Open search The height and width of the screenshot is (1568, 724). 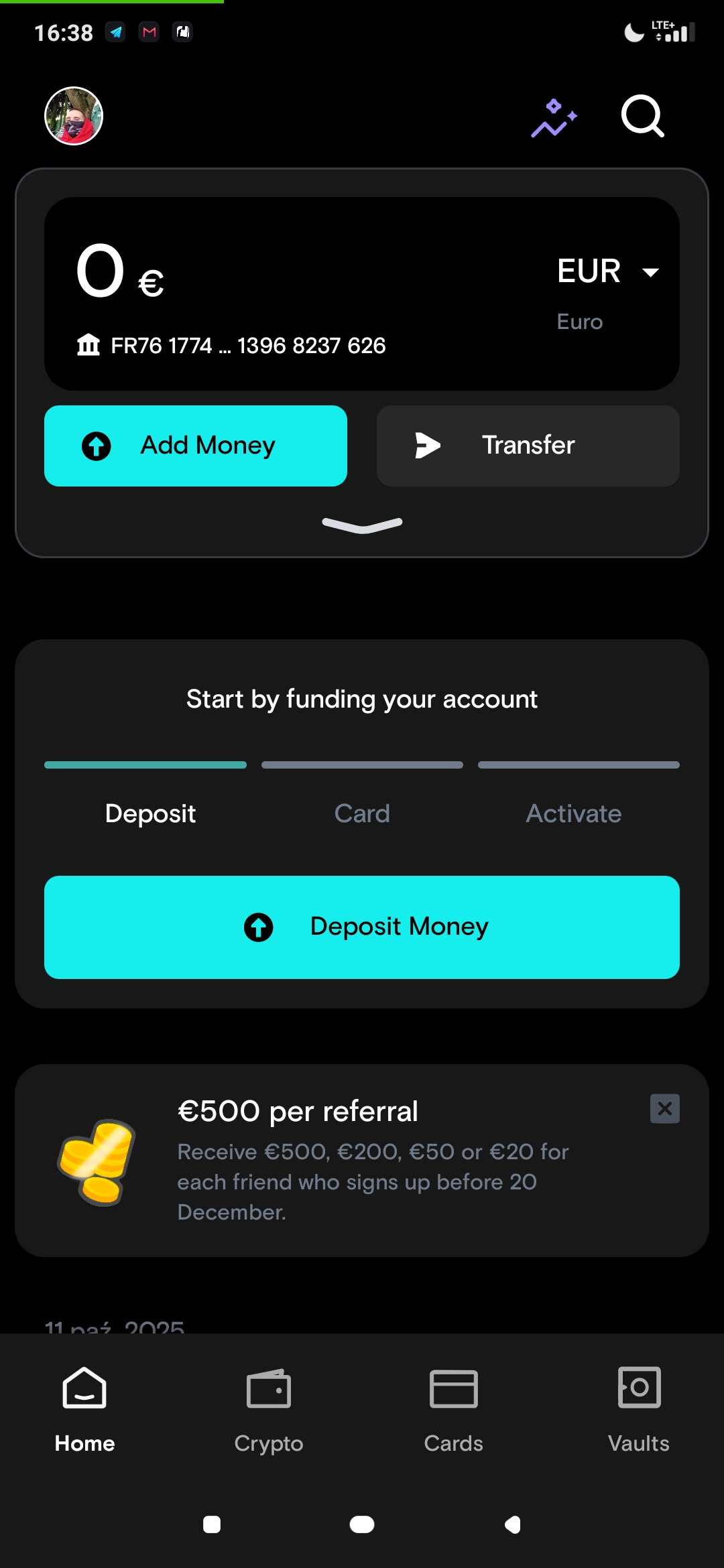click(x=642, y=117)
